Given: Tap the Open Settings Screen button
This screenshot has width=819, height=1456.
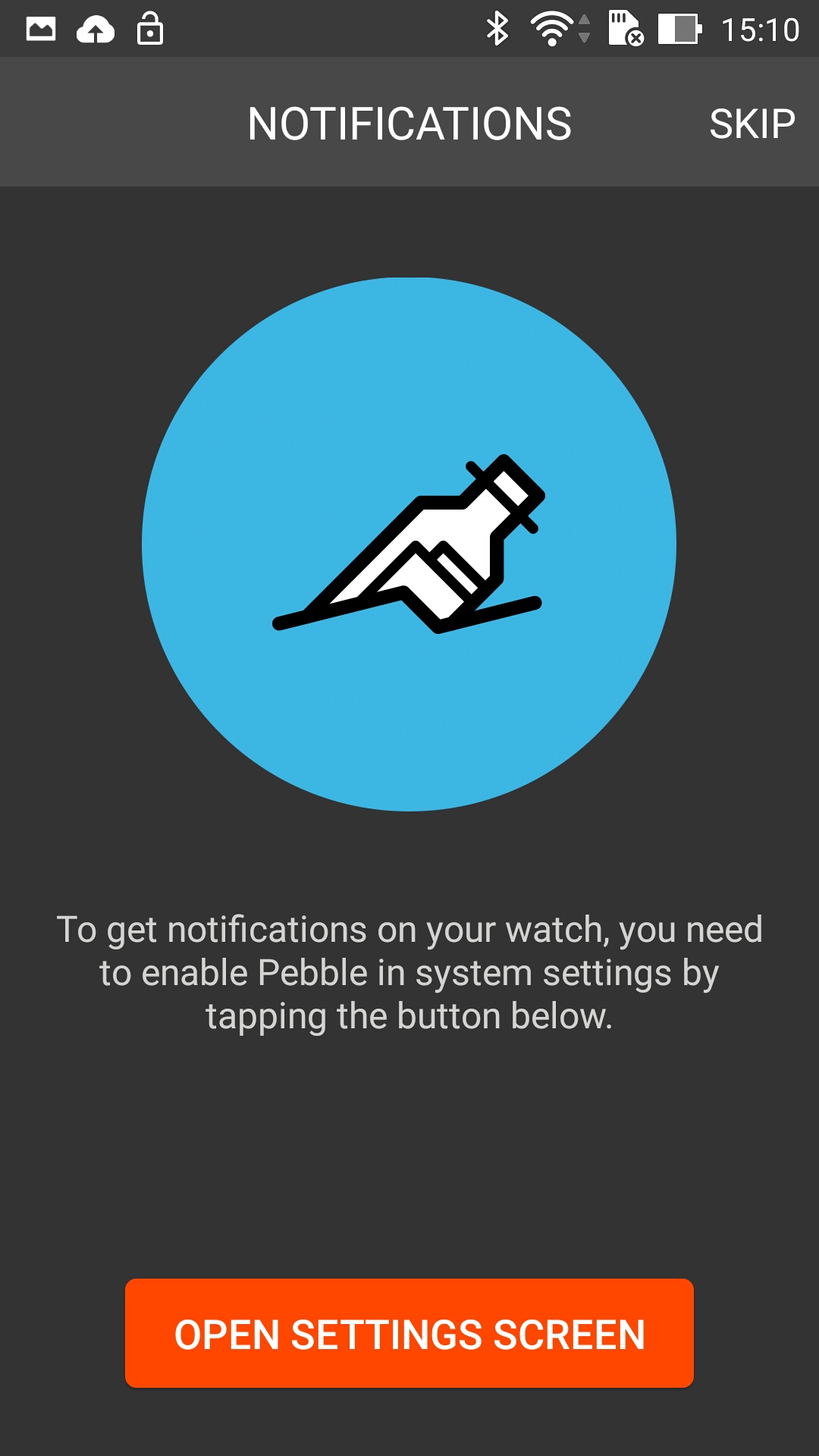Looking at the screenshot, I should click(x=409, y=1333).
